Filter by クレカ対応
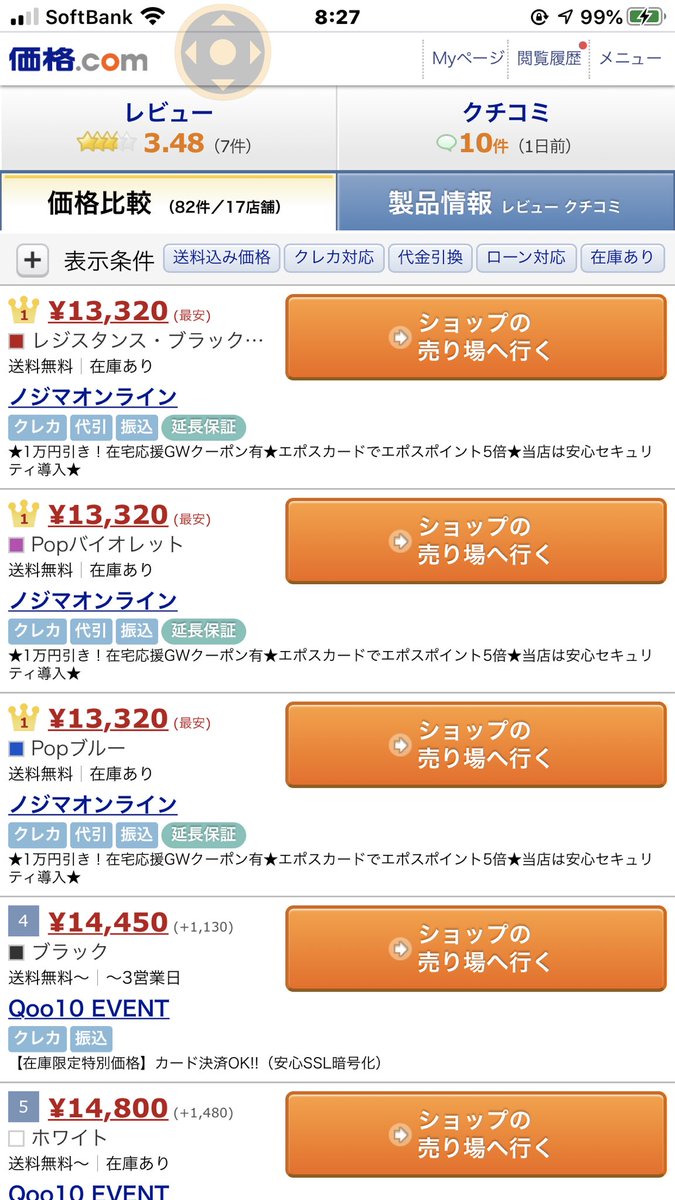675x1200 pixels. [x=334, y=257]
